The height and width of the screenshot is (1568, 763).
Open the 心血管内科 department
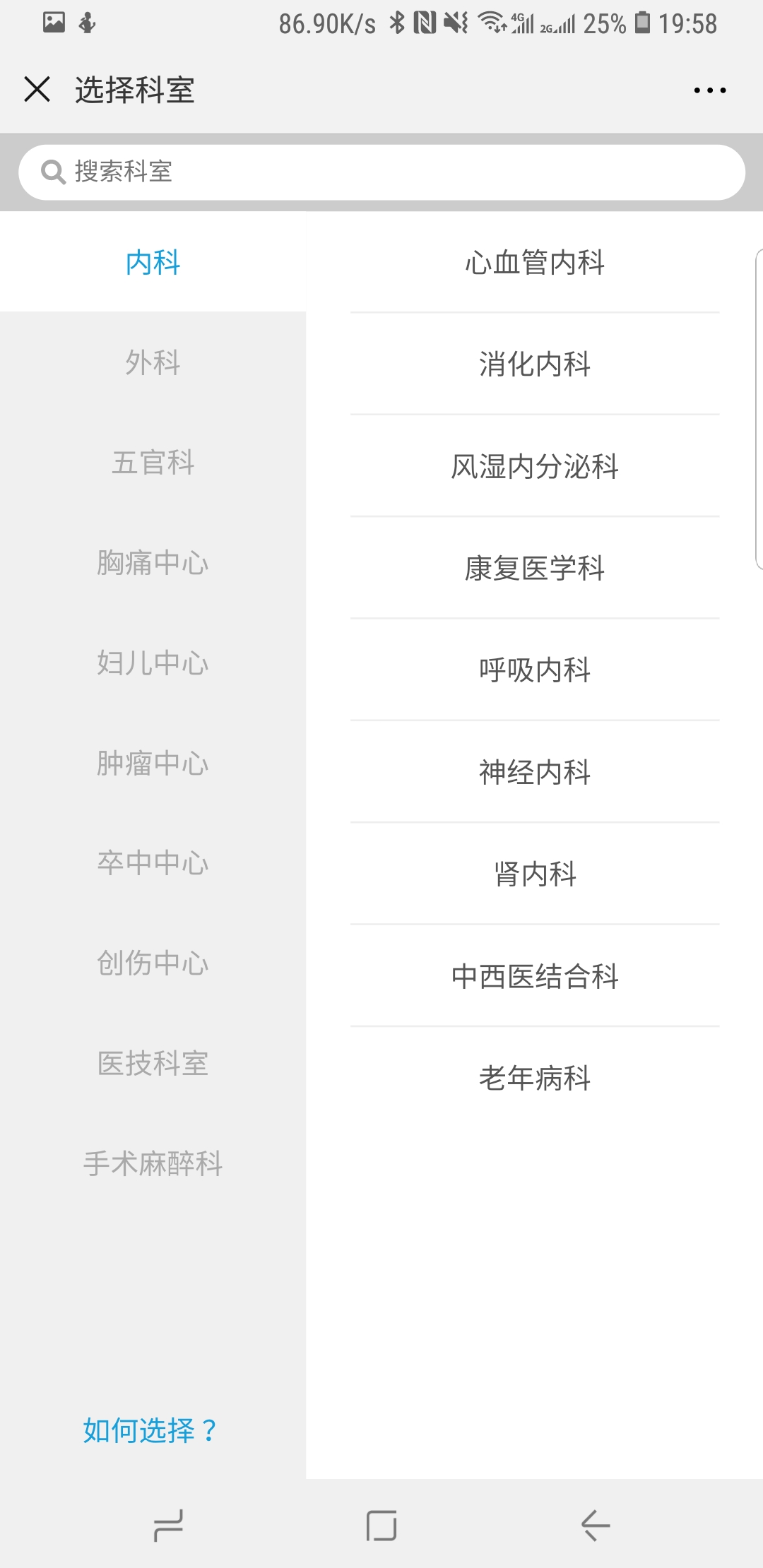tap(535, 262)
